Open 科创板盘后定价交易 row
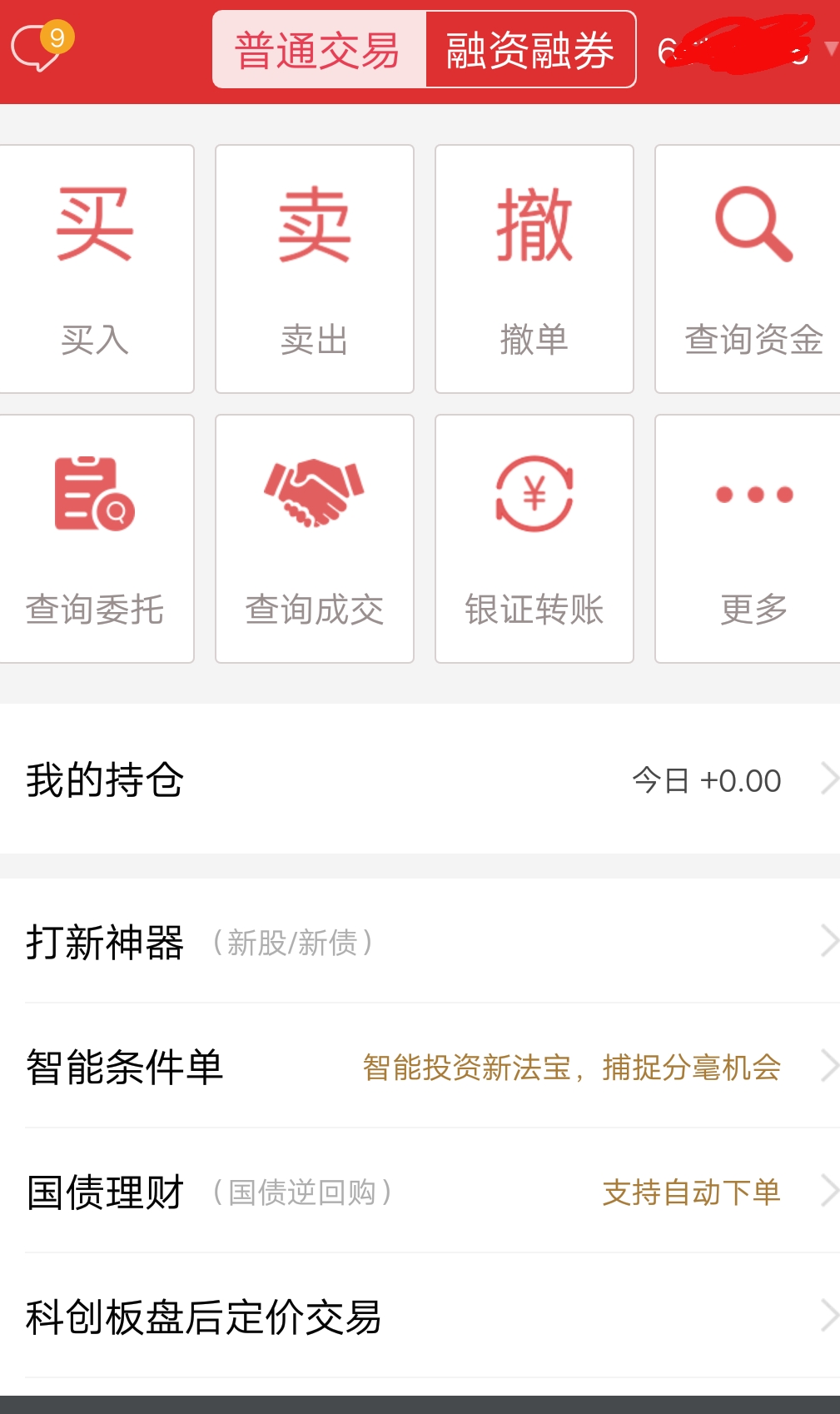 (420, 1317)
